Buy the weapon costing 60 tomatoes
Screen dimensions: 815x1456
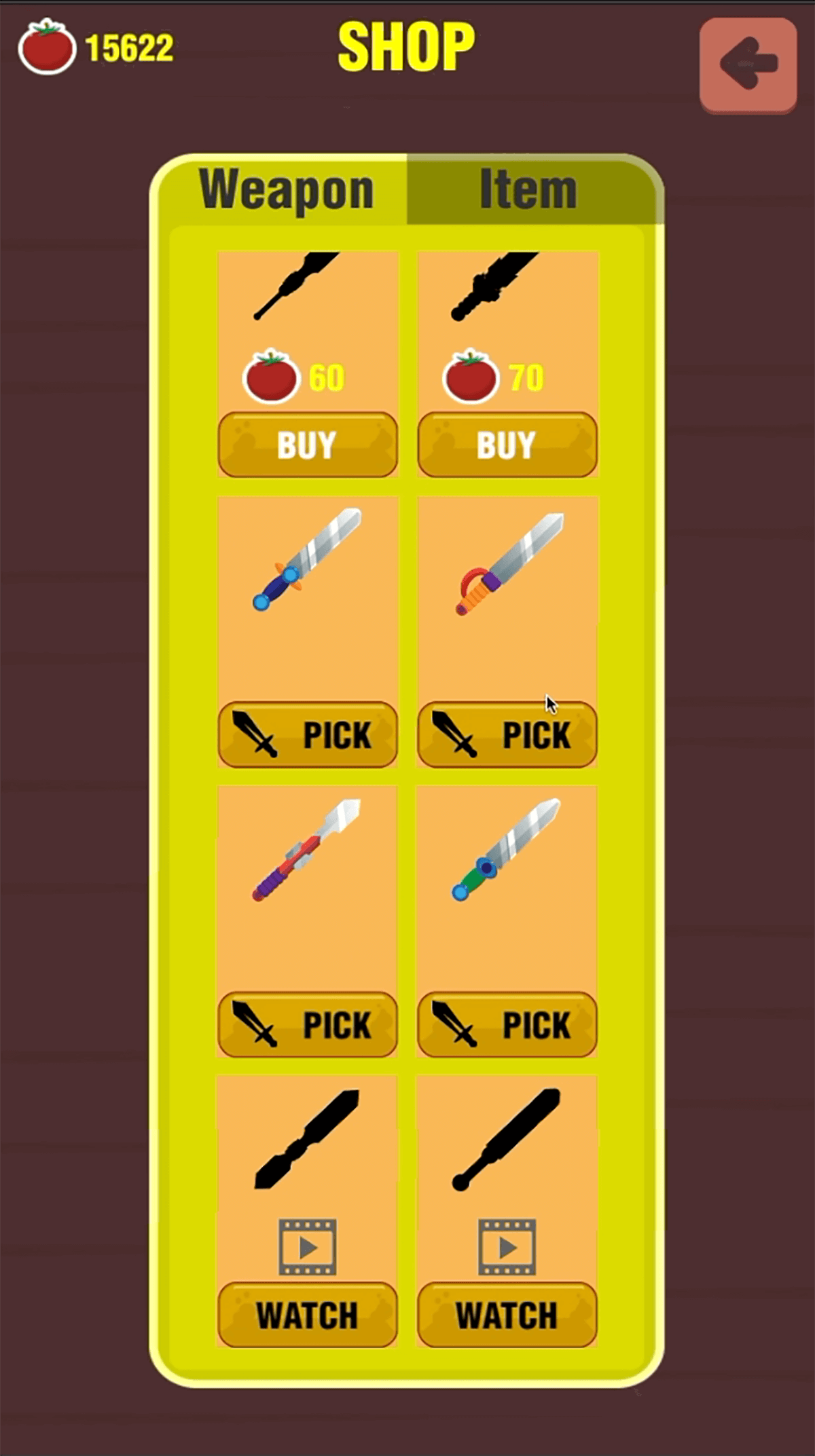308,445
